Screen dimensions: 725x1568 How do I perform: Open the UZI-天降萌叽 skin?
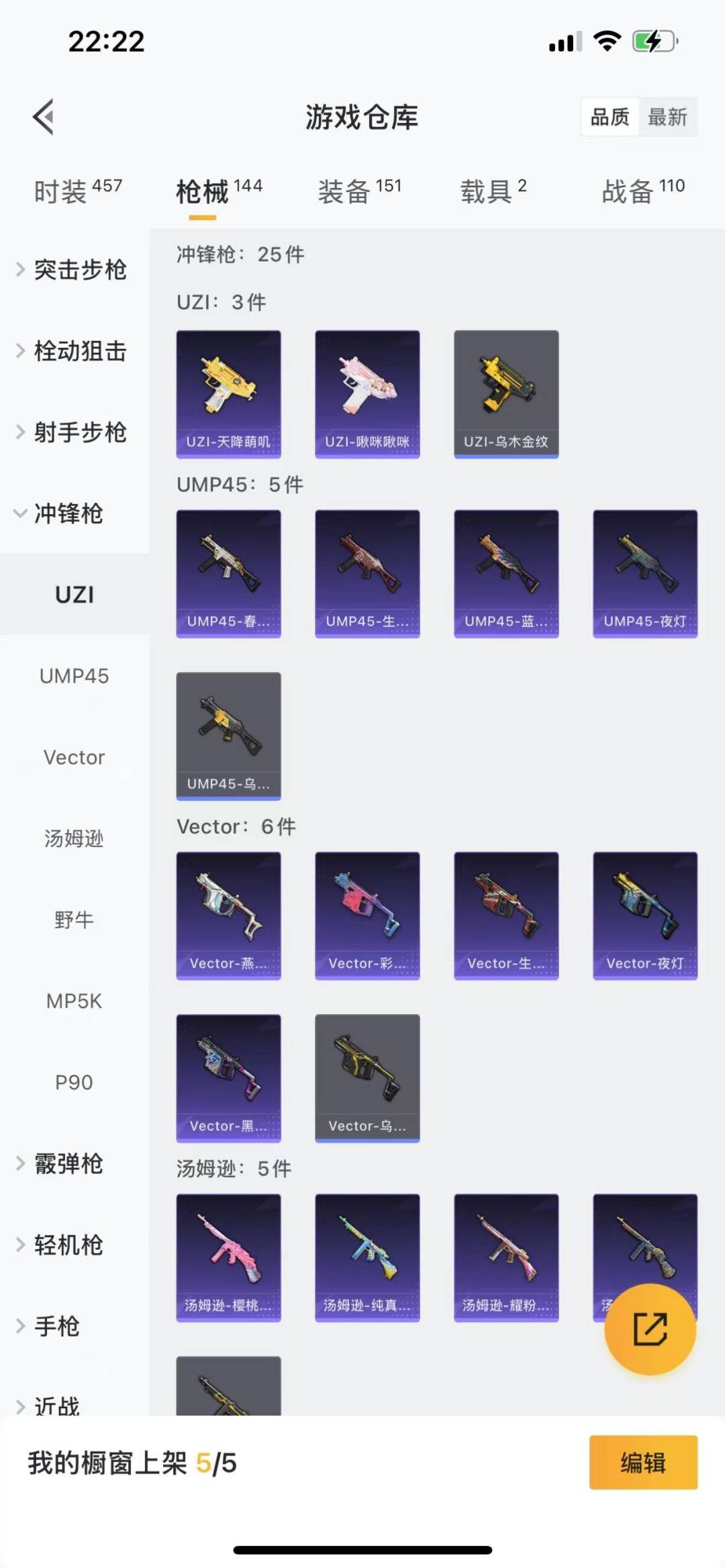(x=228, y=394)
